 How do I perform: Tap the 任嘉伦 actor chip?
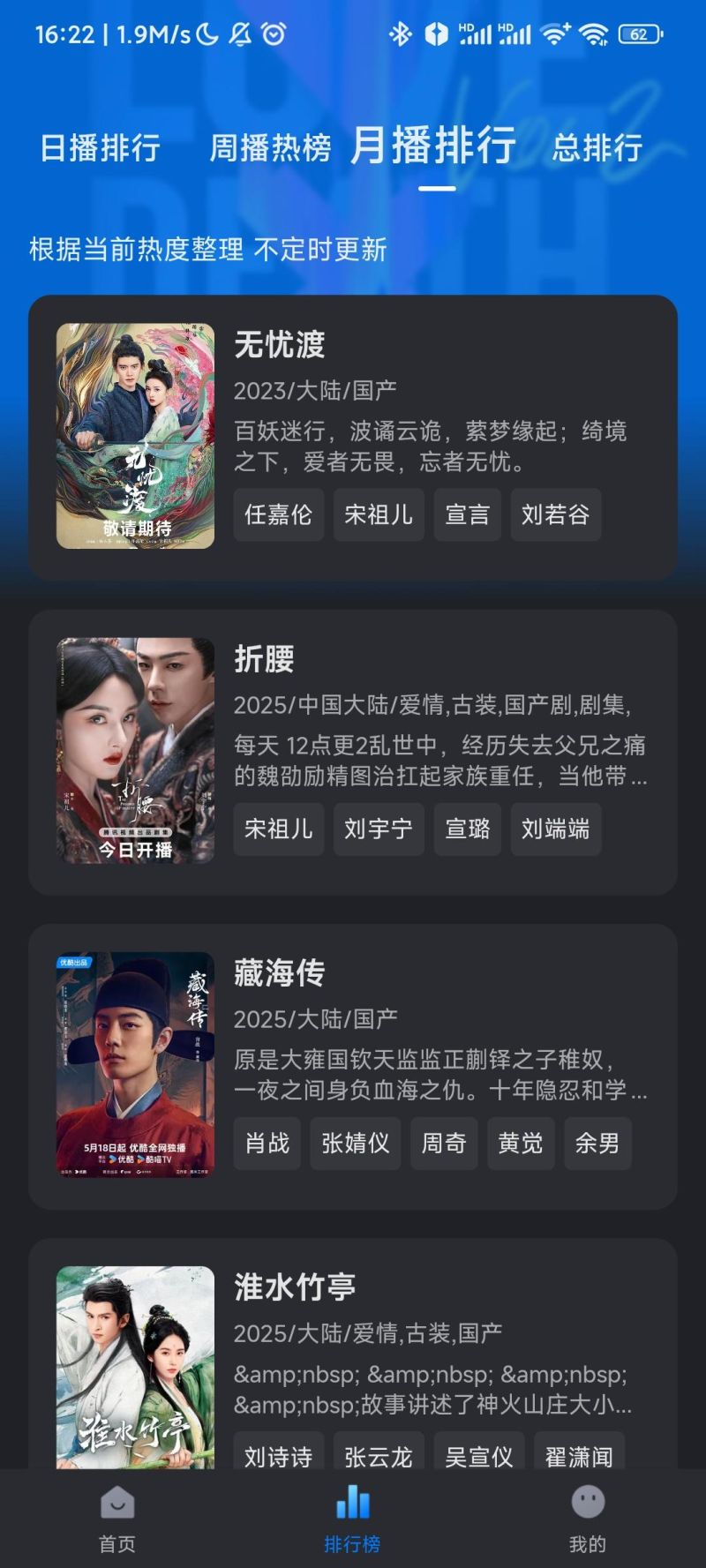coord(278,514)
